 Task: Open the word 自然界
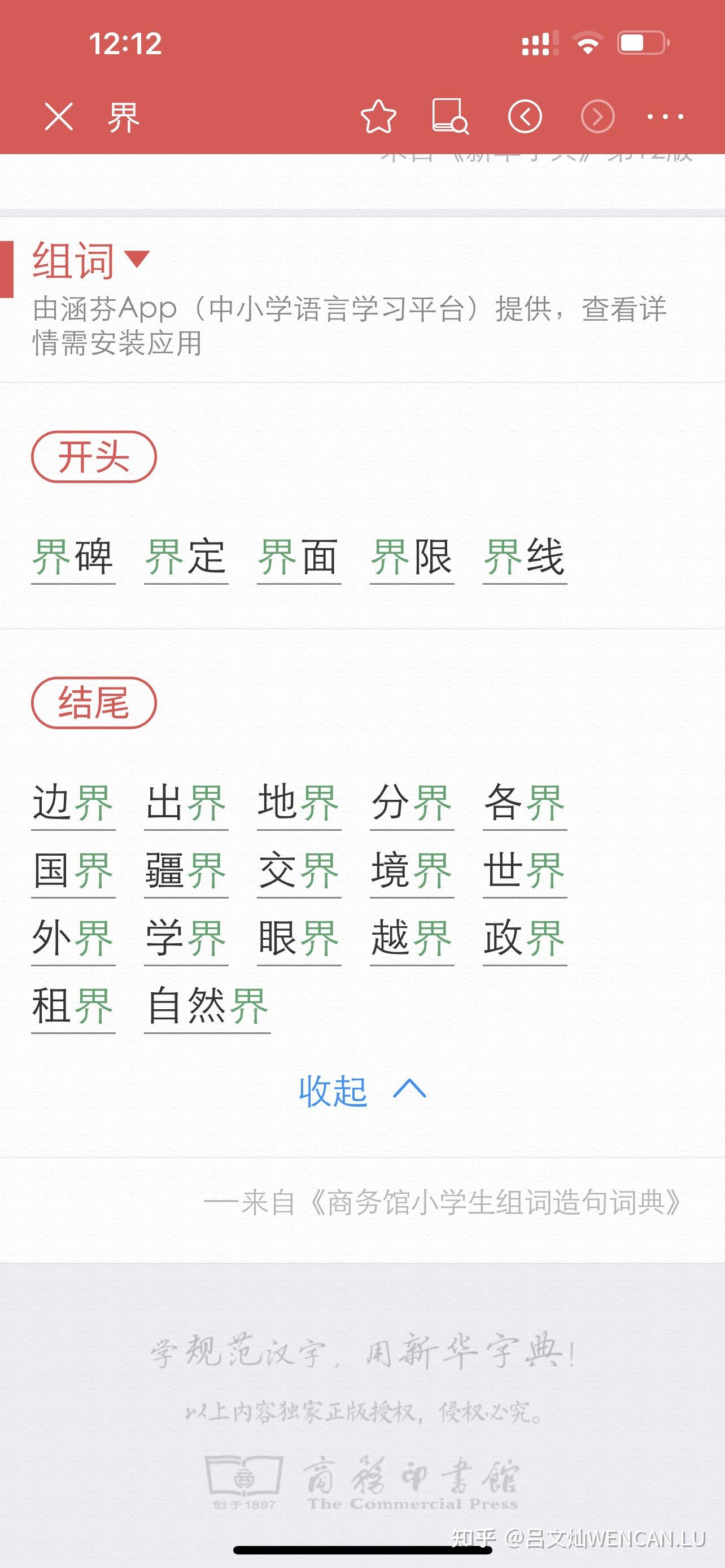[x=207, y=1007]
